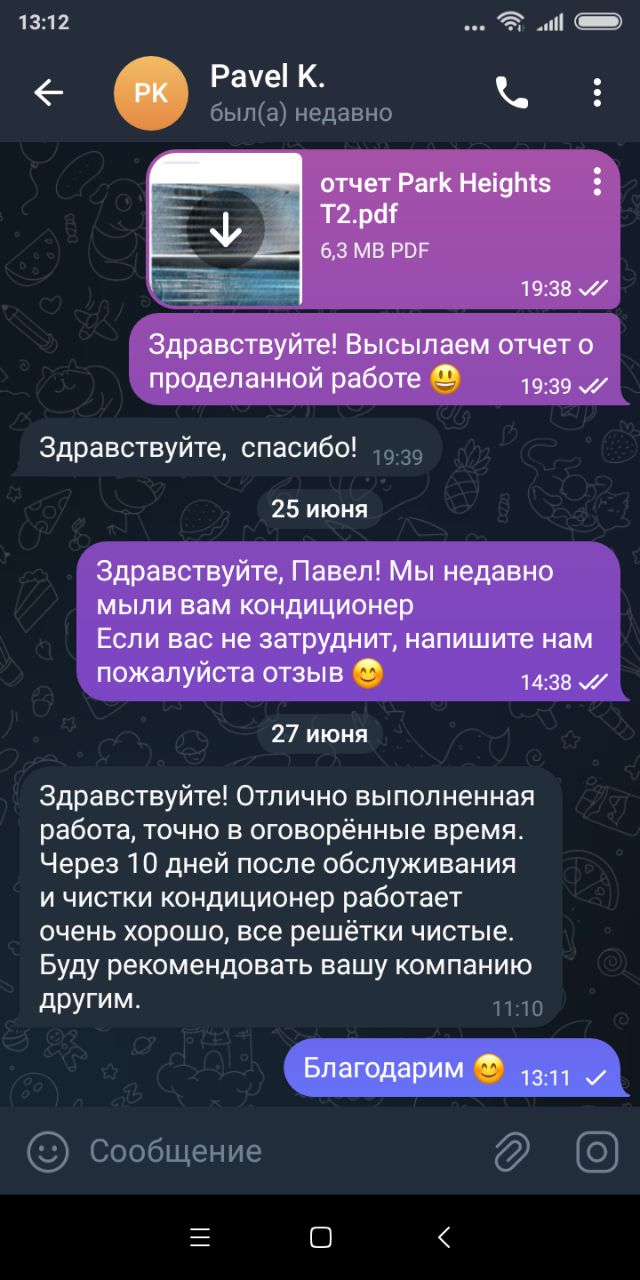This screenshot has height=1280, width=640.
Task: Focus the Сообщение input field
Action: pos(280,1152)
